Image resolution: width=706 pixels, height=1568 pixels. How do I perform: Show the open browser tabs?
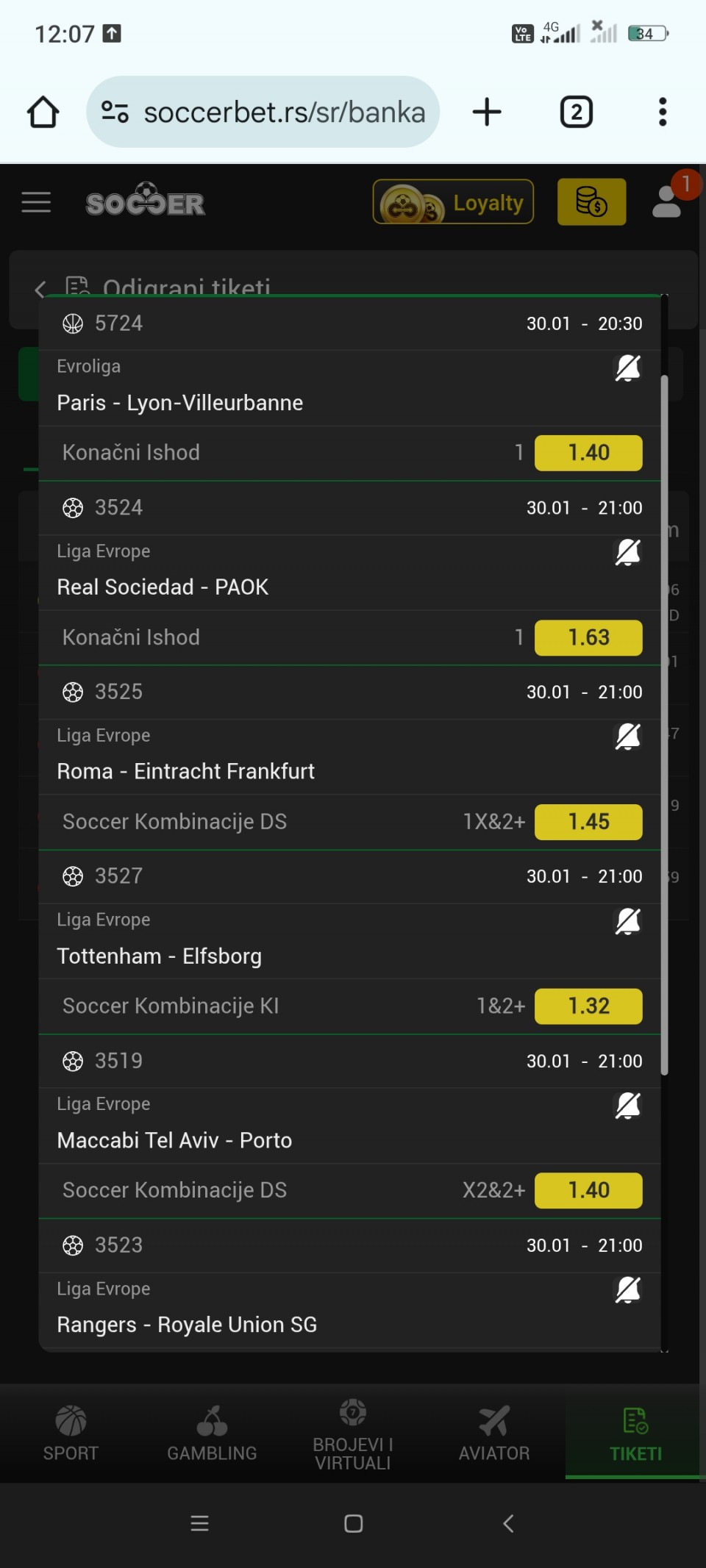pos(577,112)
